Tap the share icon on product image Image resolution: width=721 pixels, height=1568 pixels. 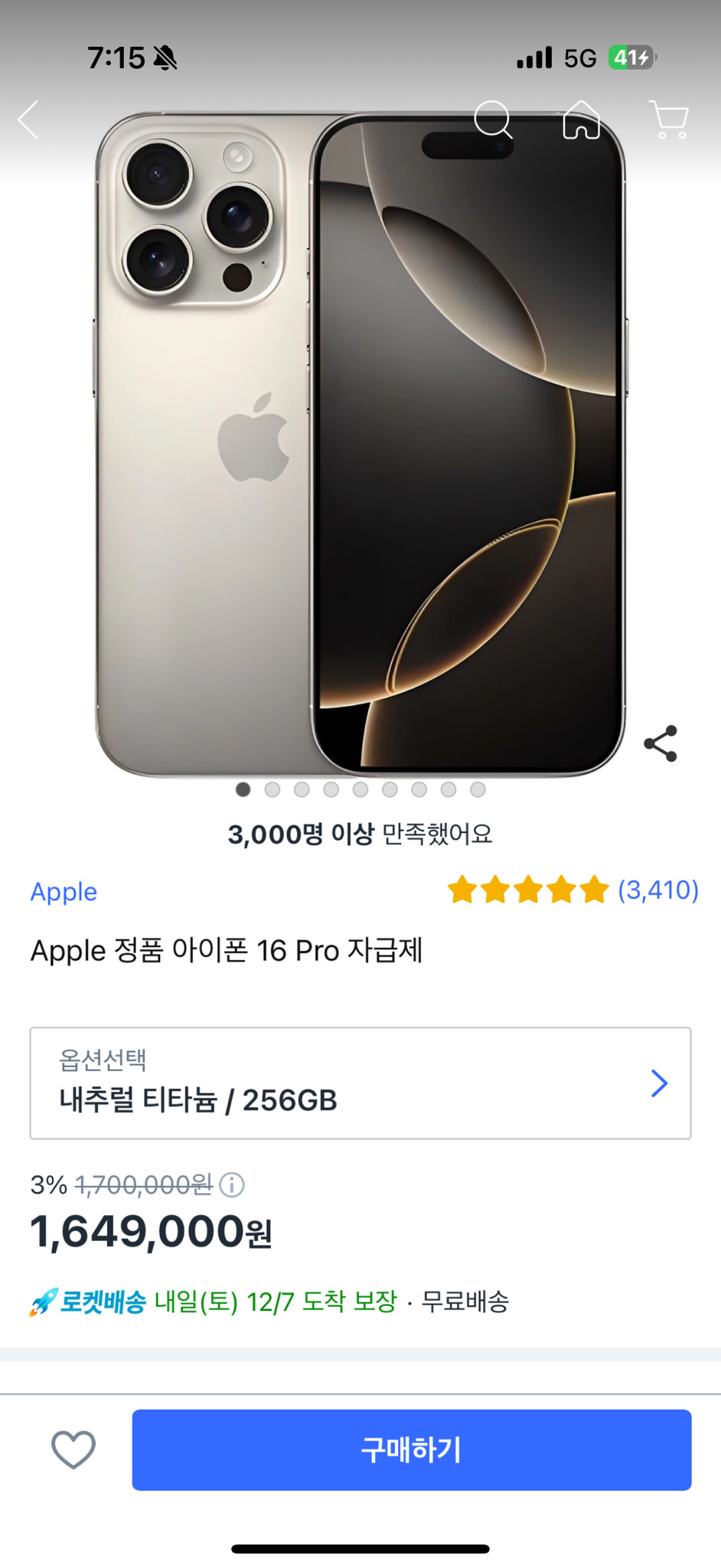click(x=660, y=744)
